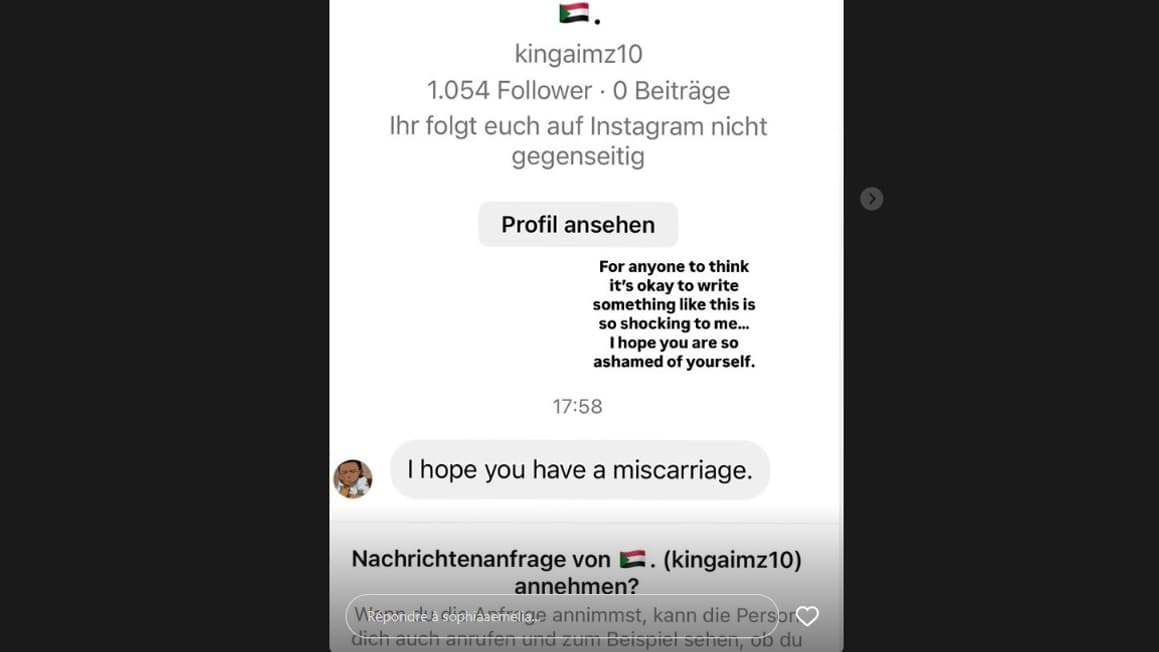Screen dimensions: 1159x652
Task: Like this story with the heart
Action: pyautogui.click(x=807, y=616)
